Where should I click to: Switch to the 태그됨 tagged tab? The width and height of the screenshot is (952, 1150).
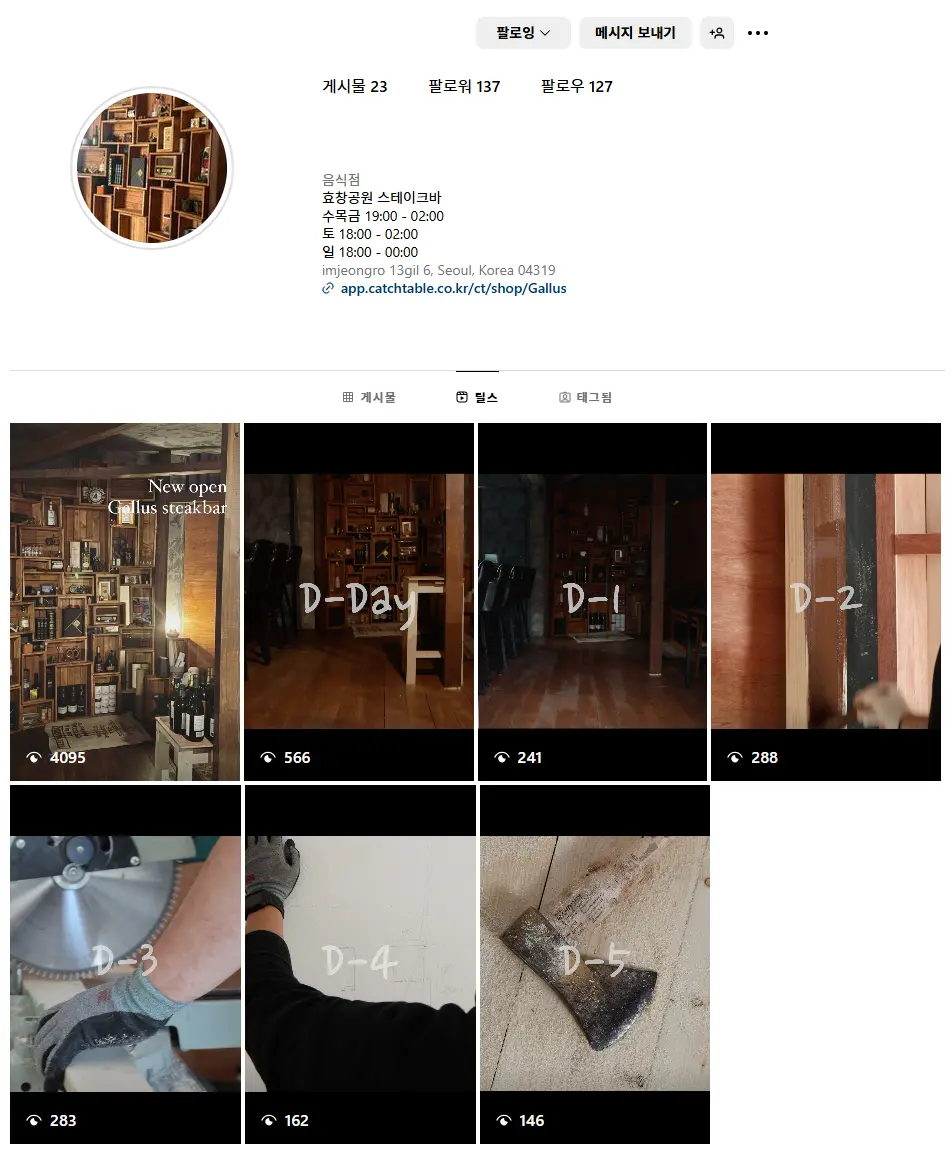pyautogui.click(x=585, y=397)
